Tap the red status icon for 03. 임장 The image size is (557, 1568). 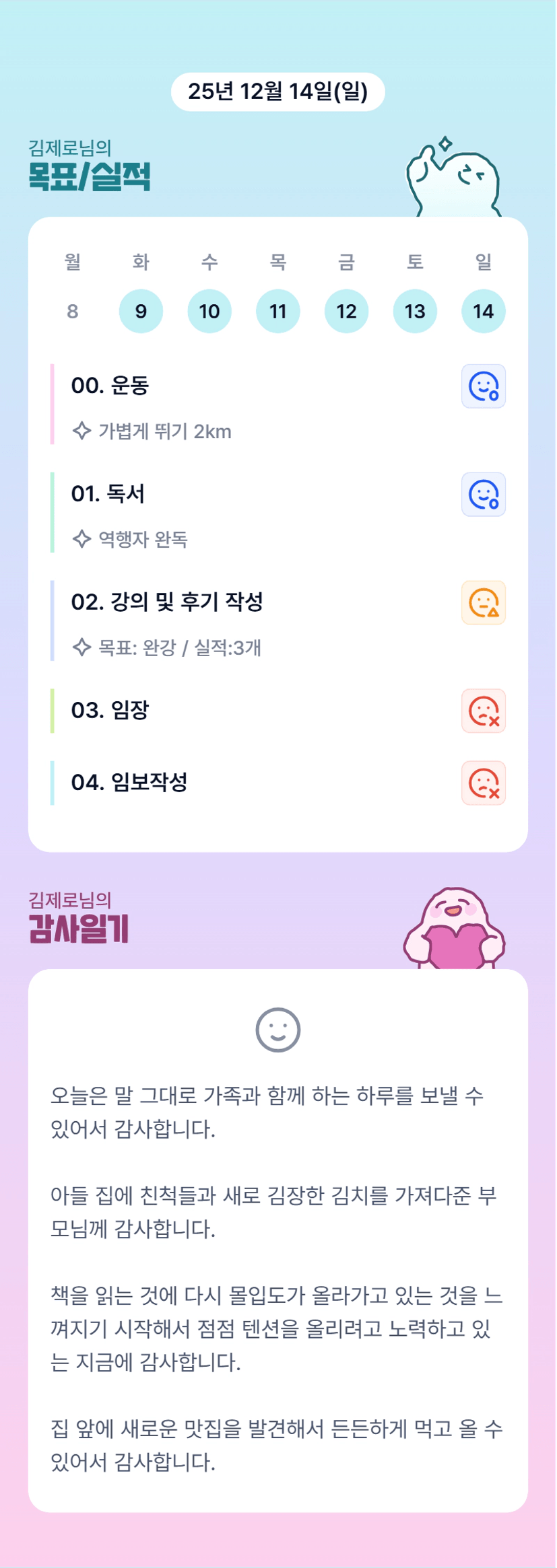(484, 711)
